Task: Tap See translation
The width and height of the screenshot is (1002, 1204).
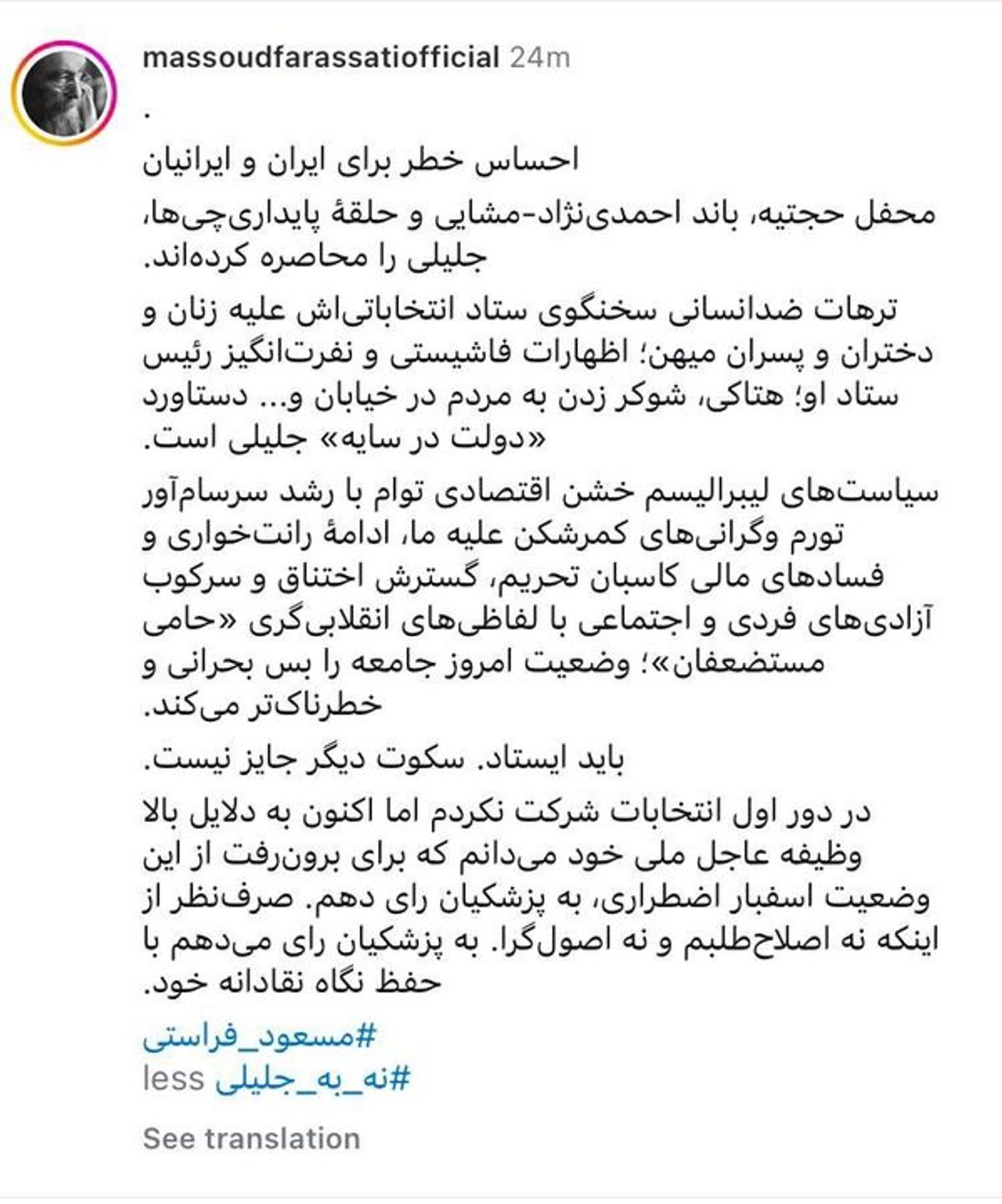Action: pyautogui.click(x=251, y=1139)
